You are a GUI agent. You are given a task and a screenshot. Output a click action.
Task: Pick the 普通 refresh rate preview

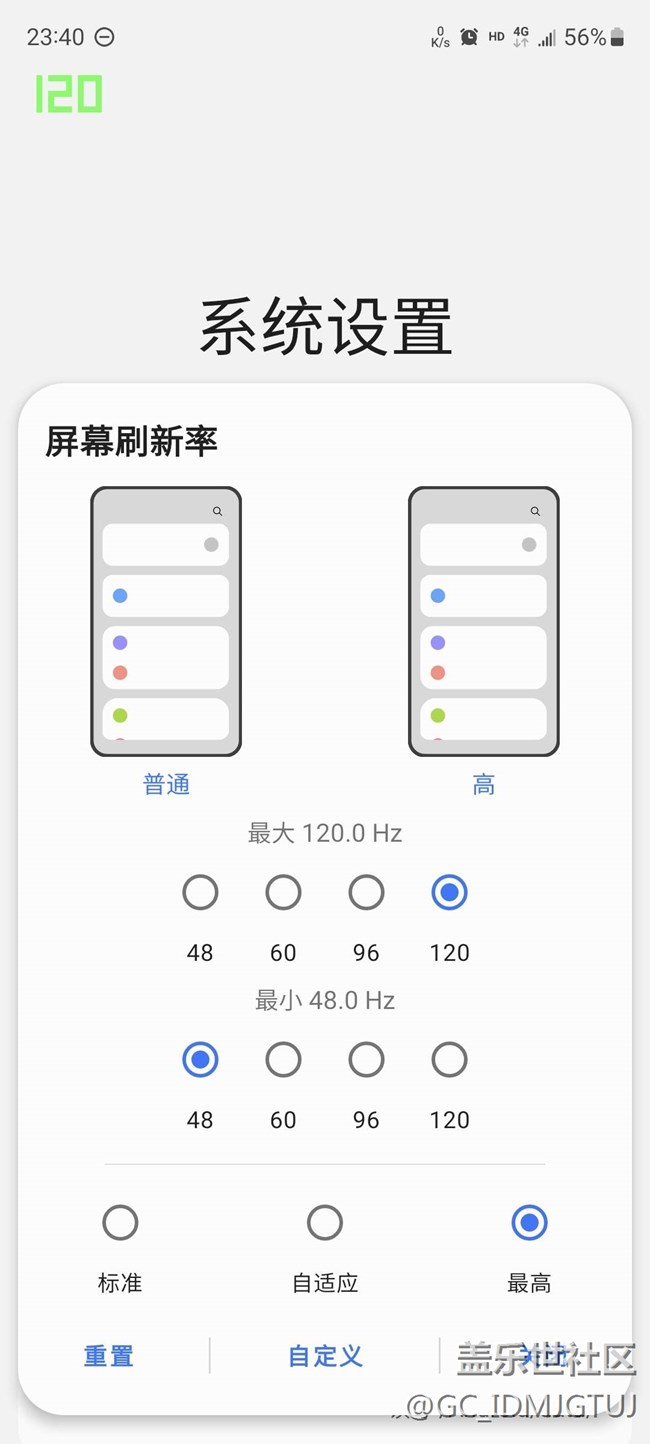click(x=166, y=622)
